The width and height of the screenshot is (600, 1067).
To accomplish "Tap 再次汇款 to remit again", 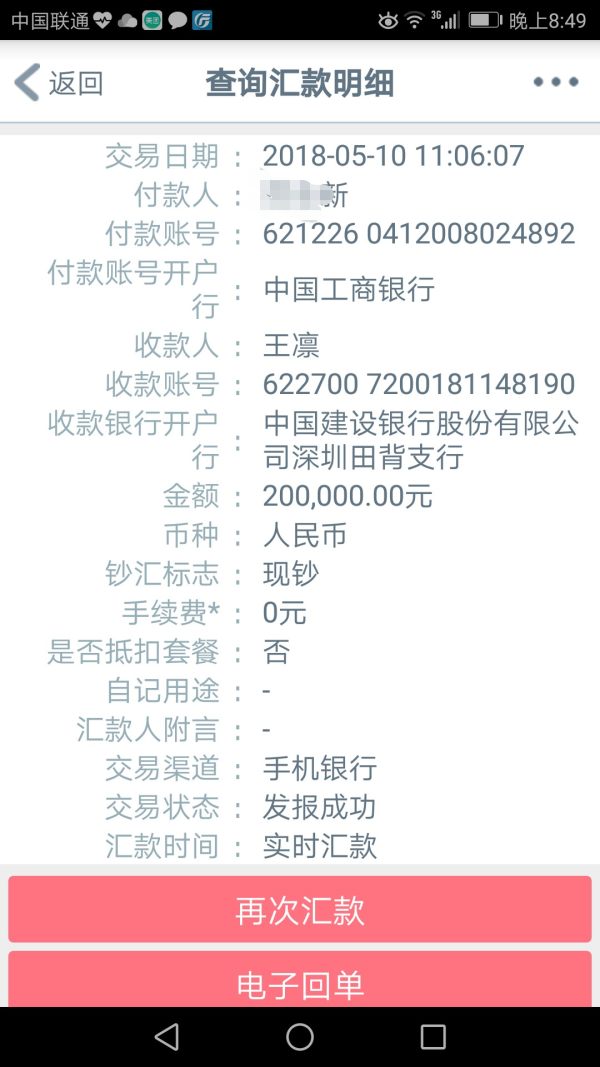I will pos(300,910).
